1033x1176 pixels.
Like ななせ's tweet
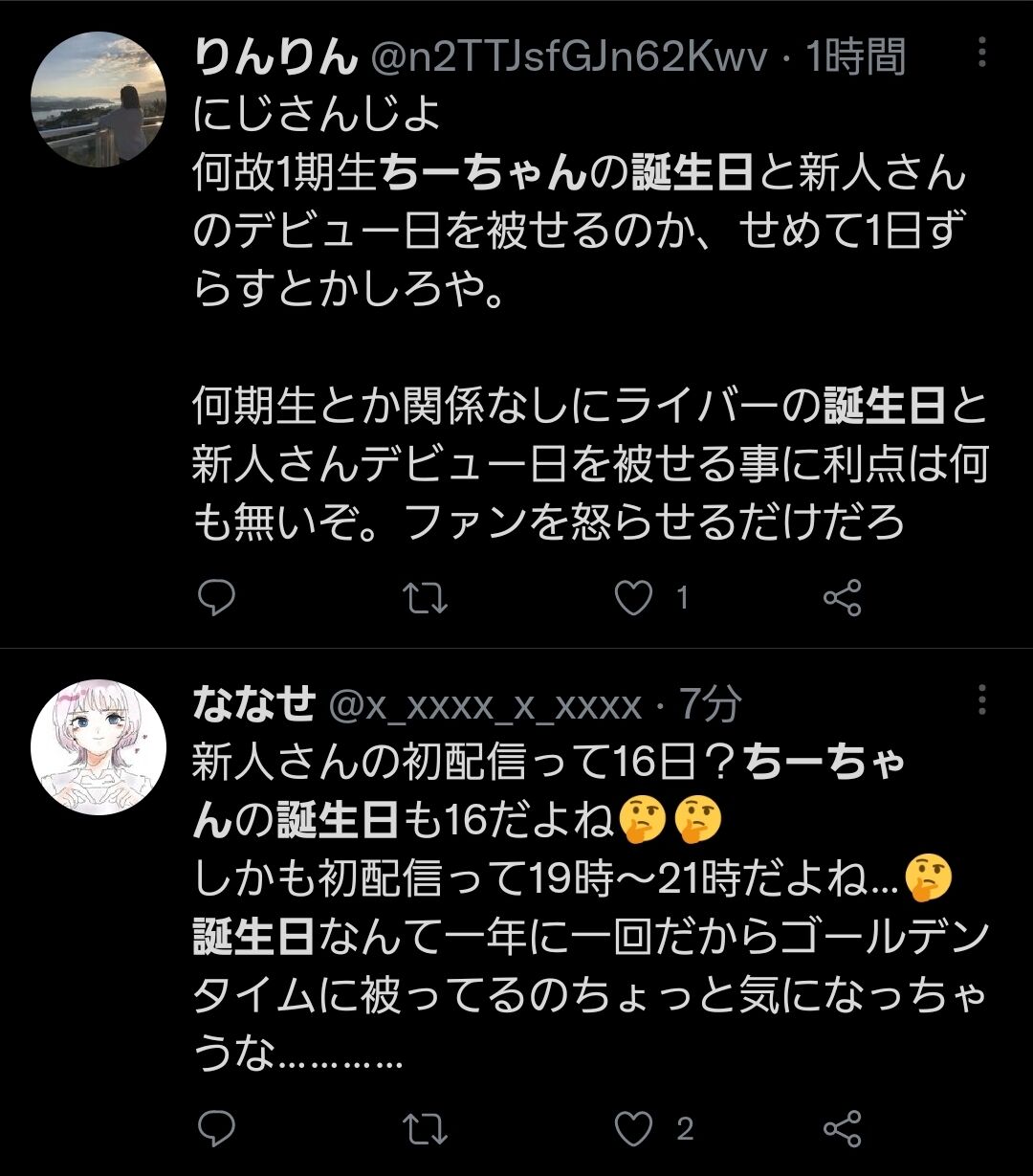coord(632,1129)
